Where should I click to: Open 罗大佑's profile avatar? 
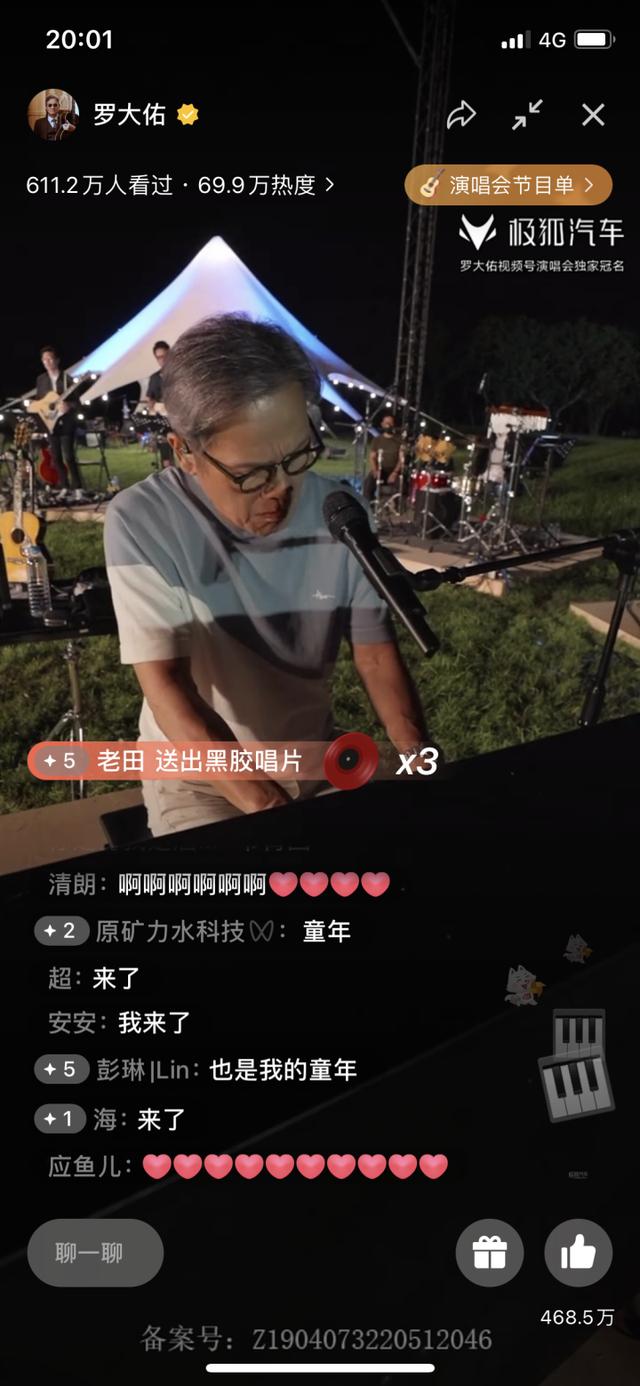53,115
